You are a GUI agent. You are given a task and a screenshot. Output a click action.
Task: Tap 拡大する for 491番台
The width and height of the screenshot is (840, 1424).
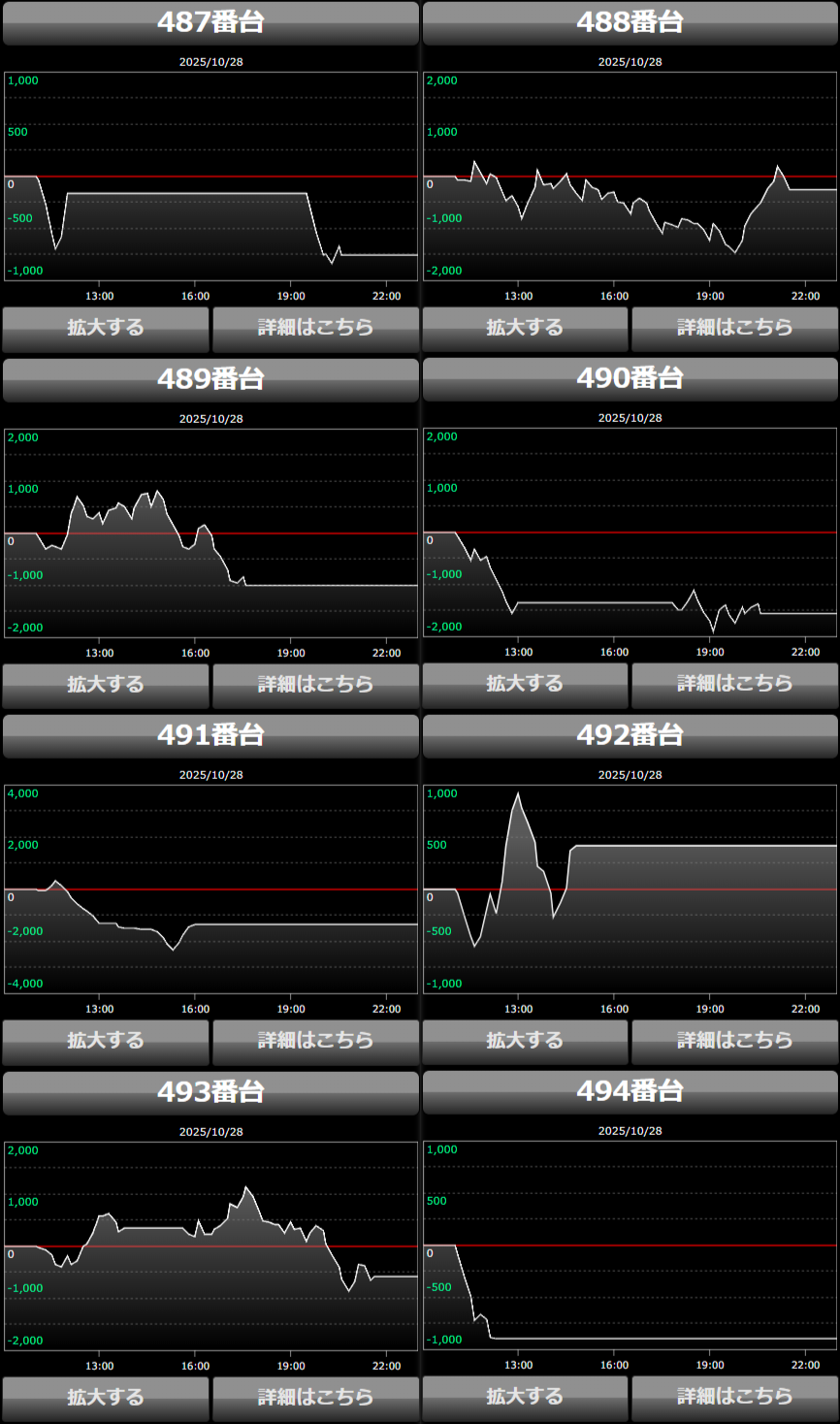click(x=106, y=1041)
